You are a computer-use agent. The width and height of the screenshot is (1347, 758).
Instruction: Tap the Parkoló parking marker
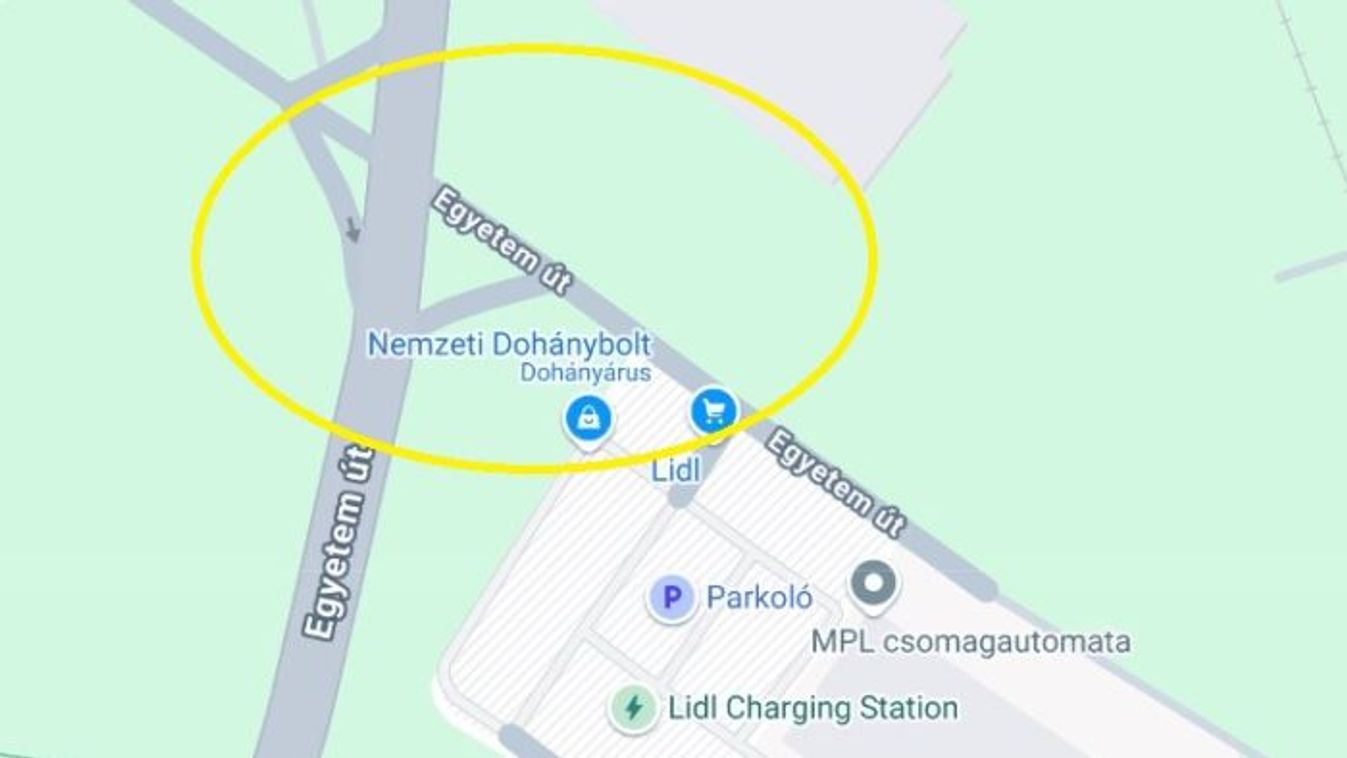(672, 598)
